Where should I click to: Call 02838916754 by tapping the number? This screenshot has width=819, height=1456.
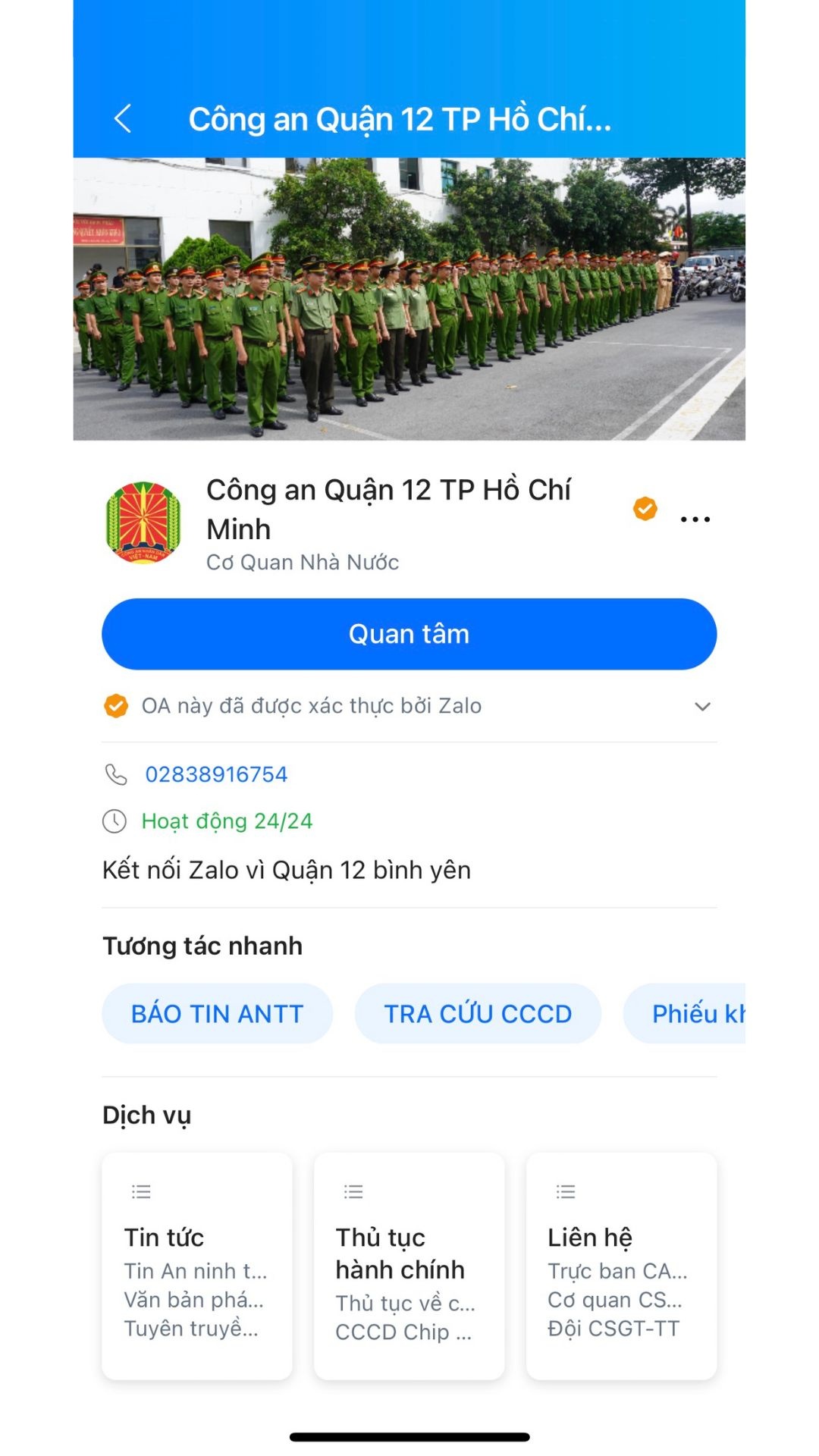coord(215,774)
